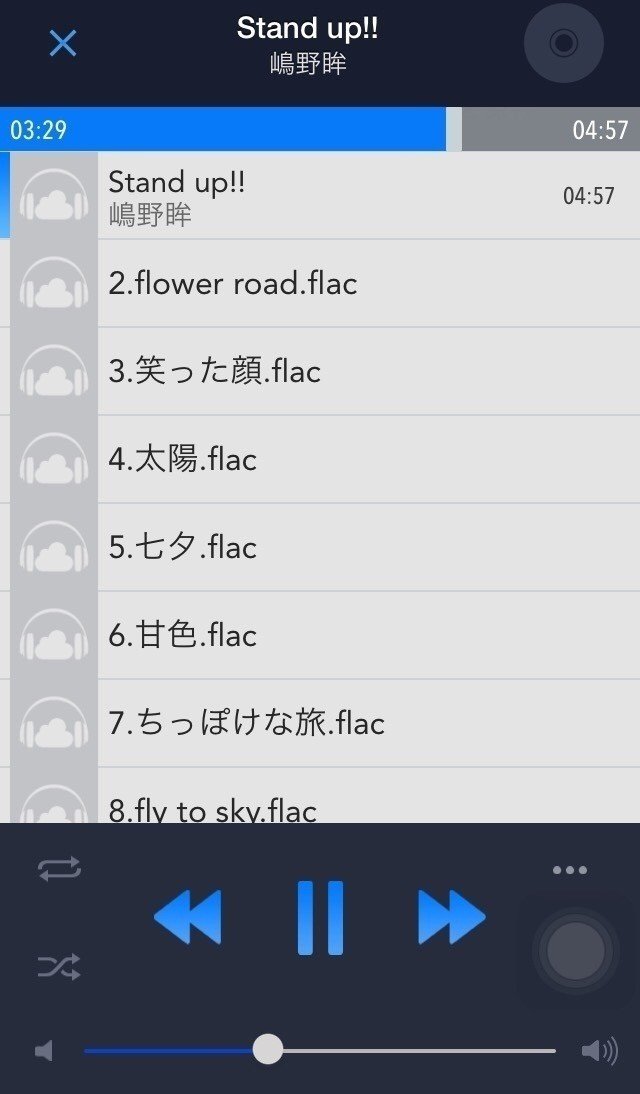Viewport: 640px width, 1094px height.
Task: Play 5.七夕.flac
Action: tap(320, 548)
